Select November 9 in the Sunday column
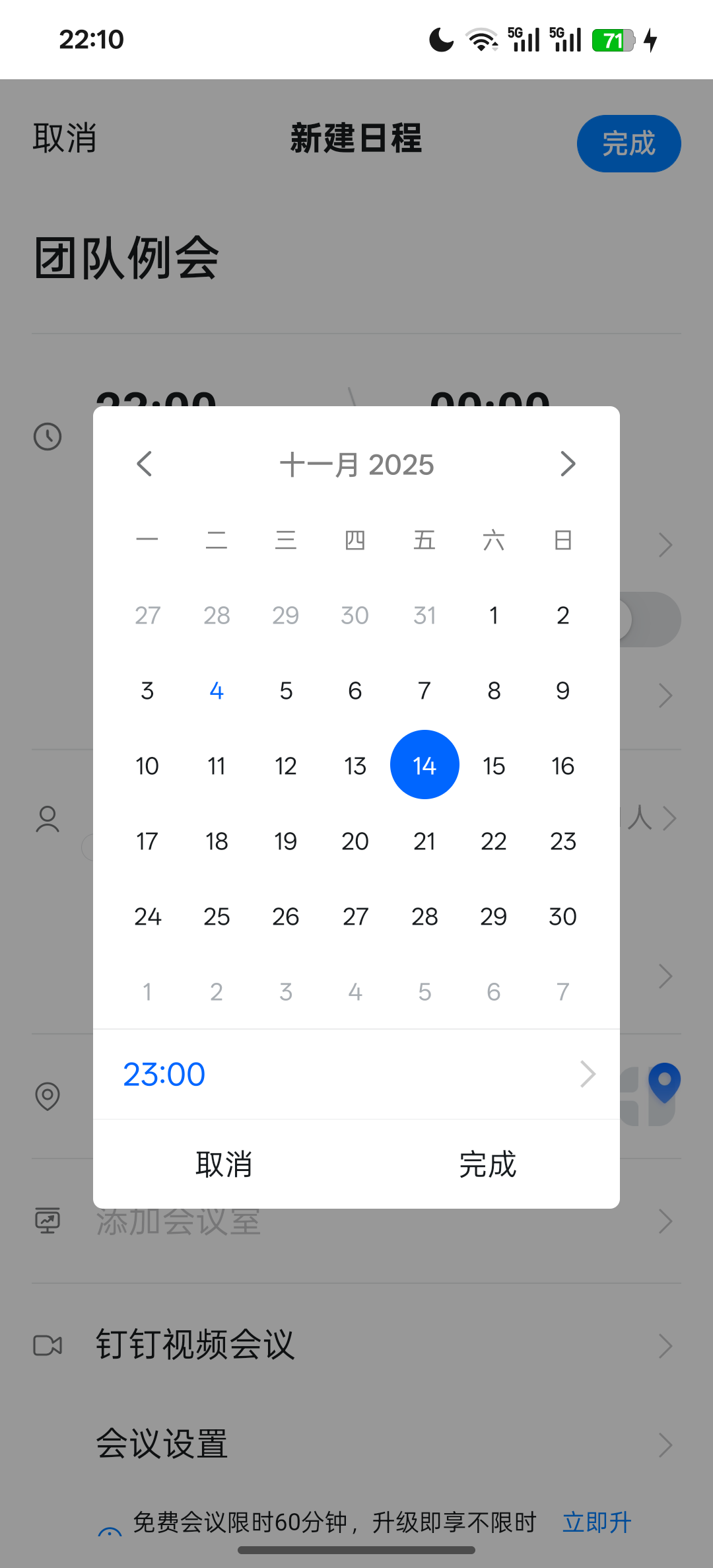 [562, 690]
